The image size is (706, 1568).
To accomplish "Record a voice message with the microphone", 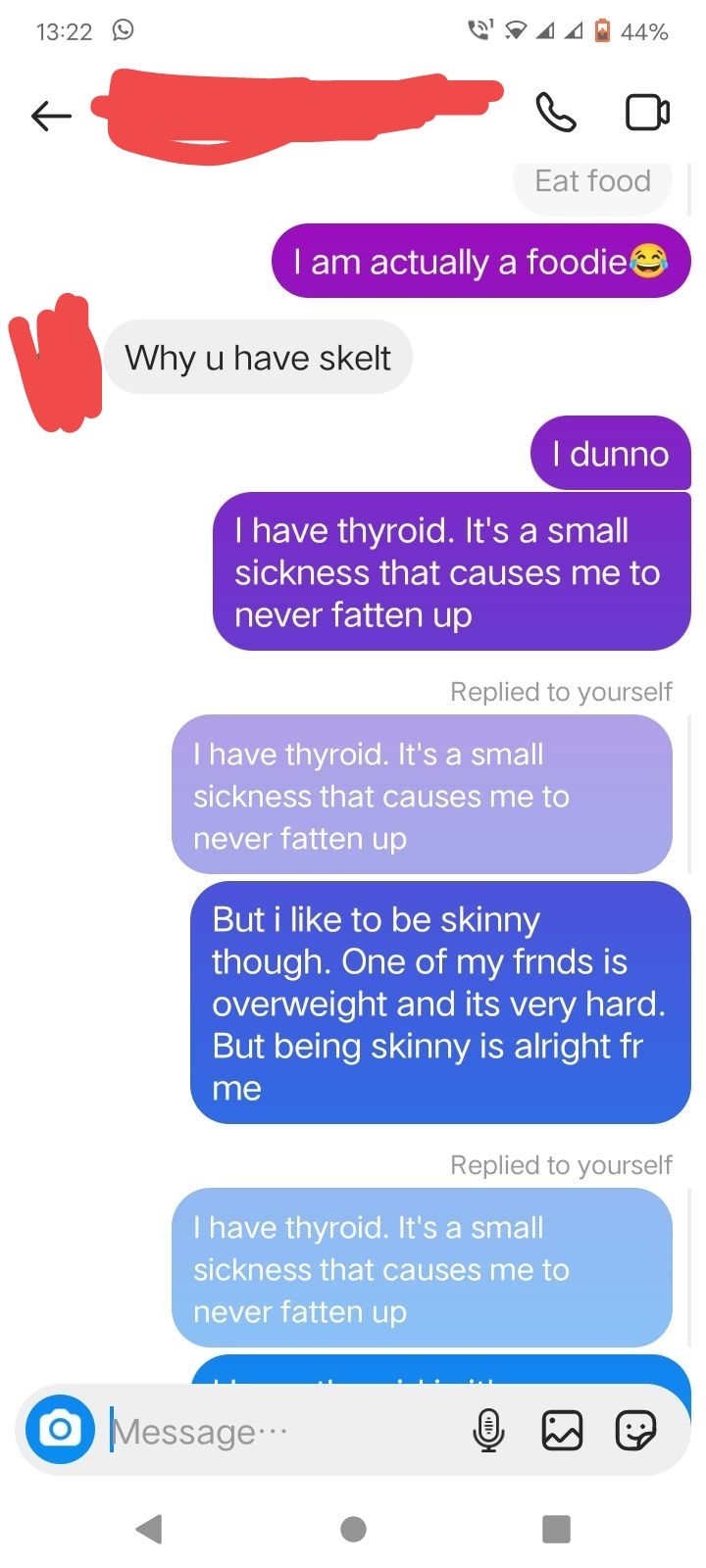I will [x=488, y=1430].
